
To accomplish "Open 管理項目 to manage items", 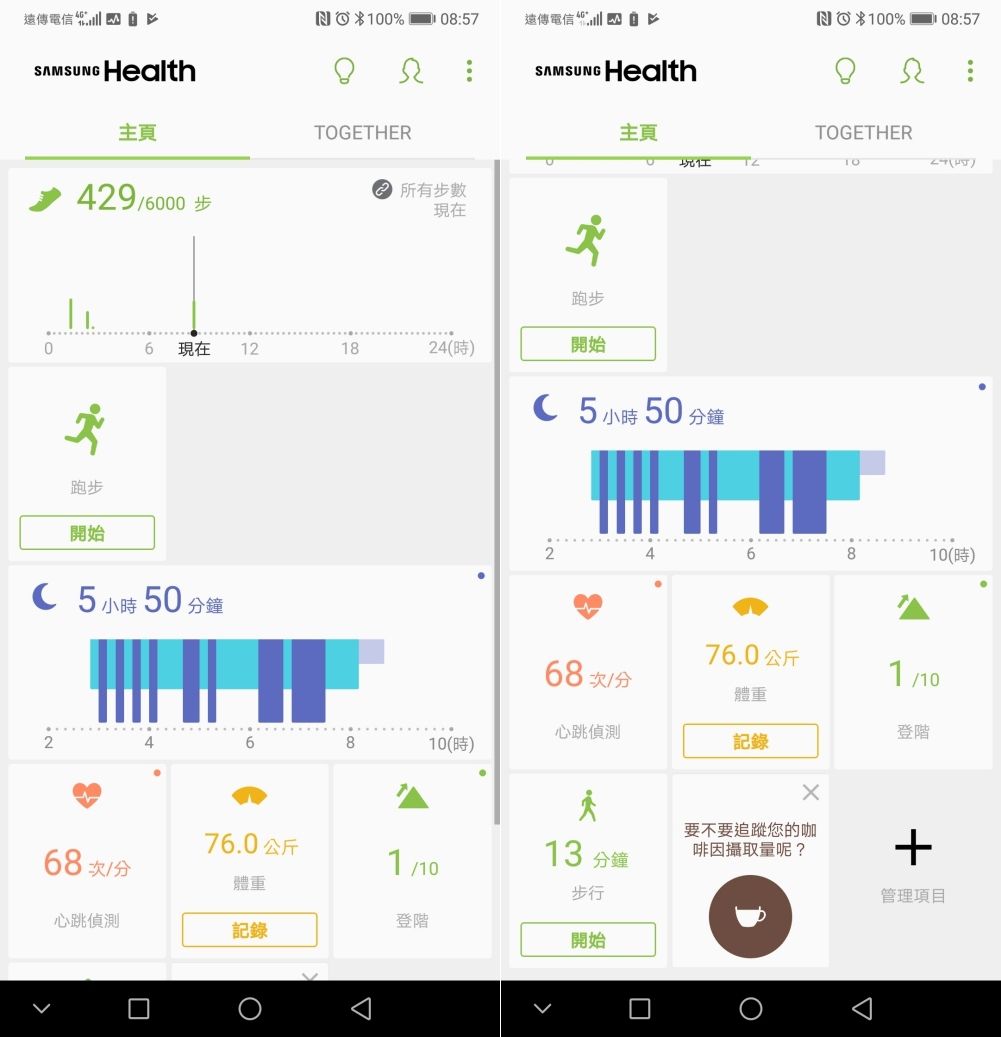I will [x=912, y=866].
